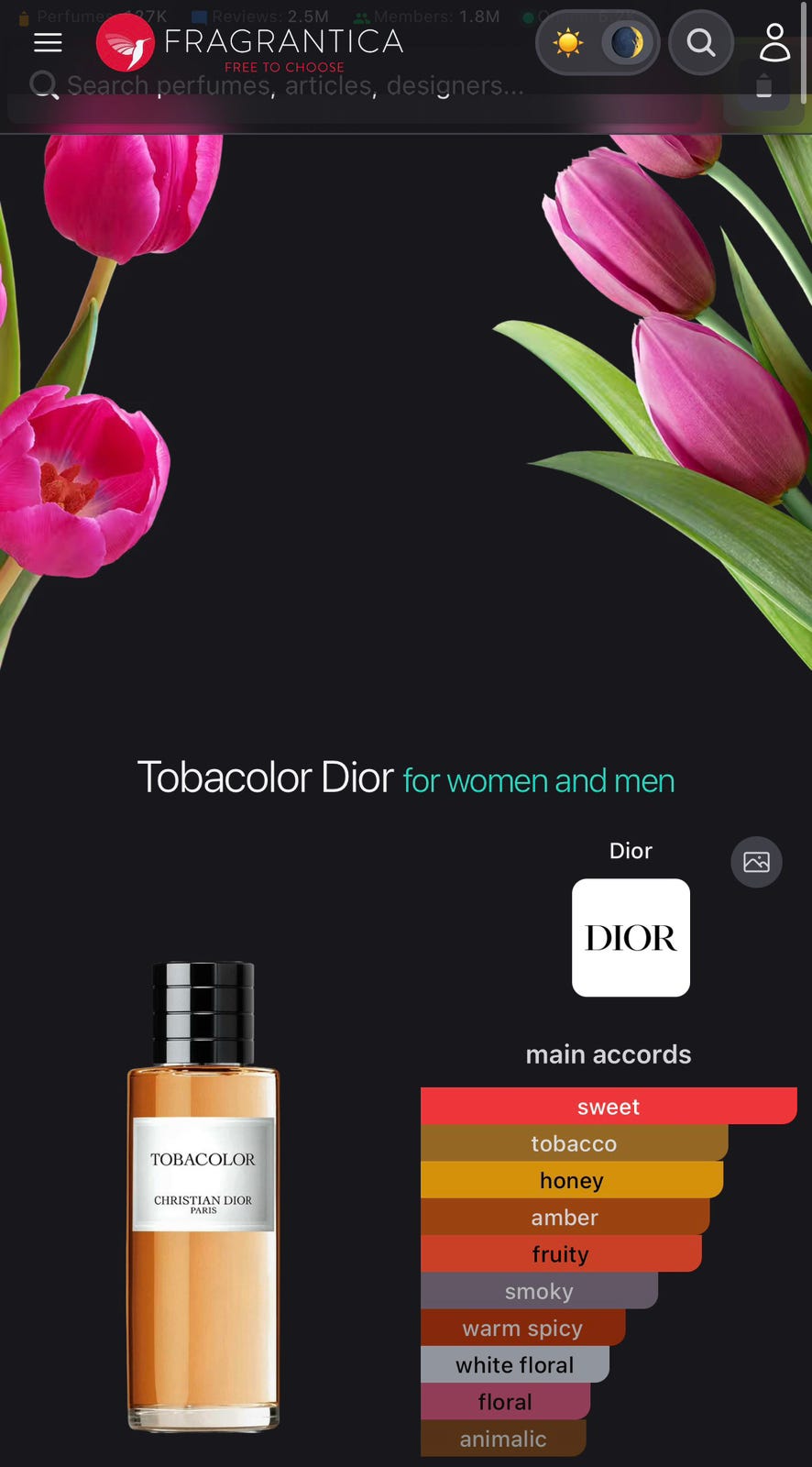Image resolution: width=812 pixels, height=1467 pixels.
Task: Open the magnifier search button
Action: pyautogui.click(x=701, y=42)
